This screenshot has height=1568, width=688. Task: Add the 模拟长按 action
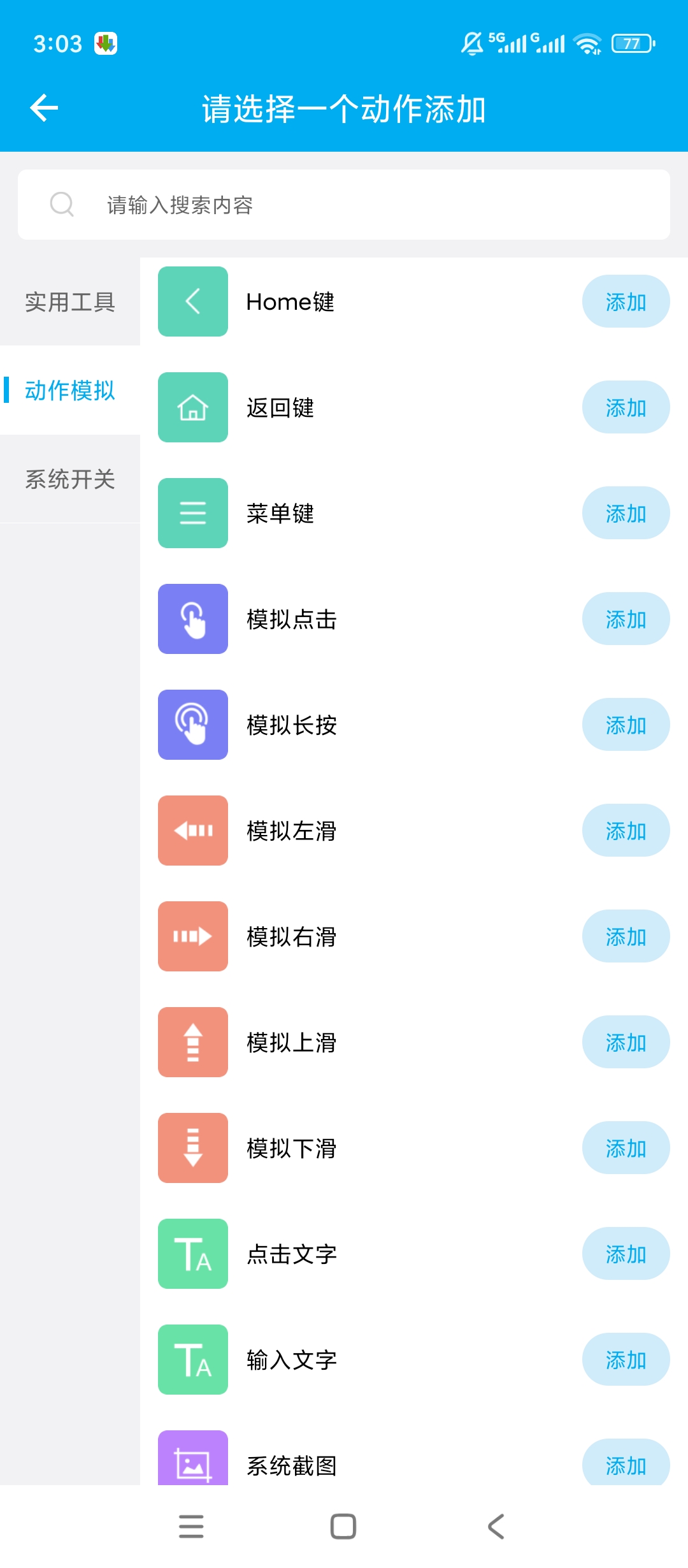pos(626,725)
